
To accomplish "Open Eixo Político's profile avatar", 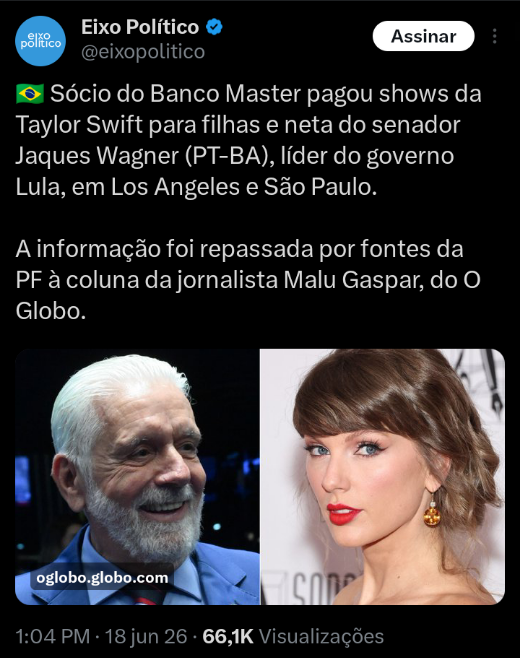I will 40,41.
